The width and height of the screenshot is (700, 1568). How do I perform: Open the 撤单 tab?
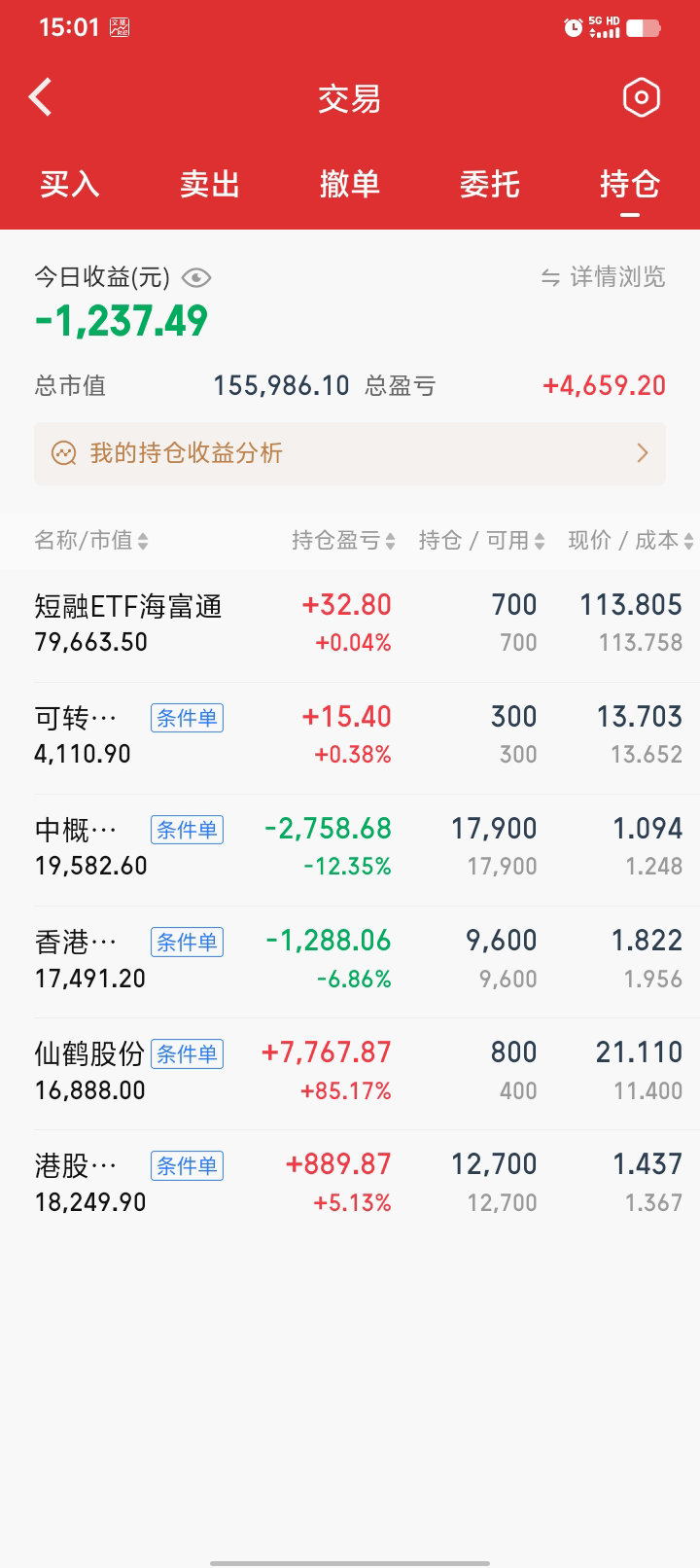(x=350, y=184)
